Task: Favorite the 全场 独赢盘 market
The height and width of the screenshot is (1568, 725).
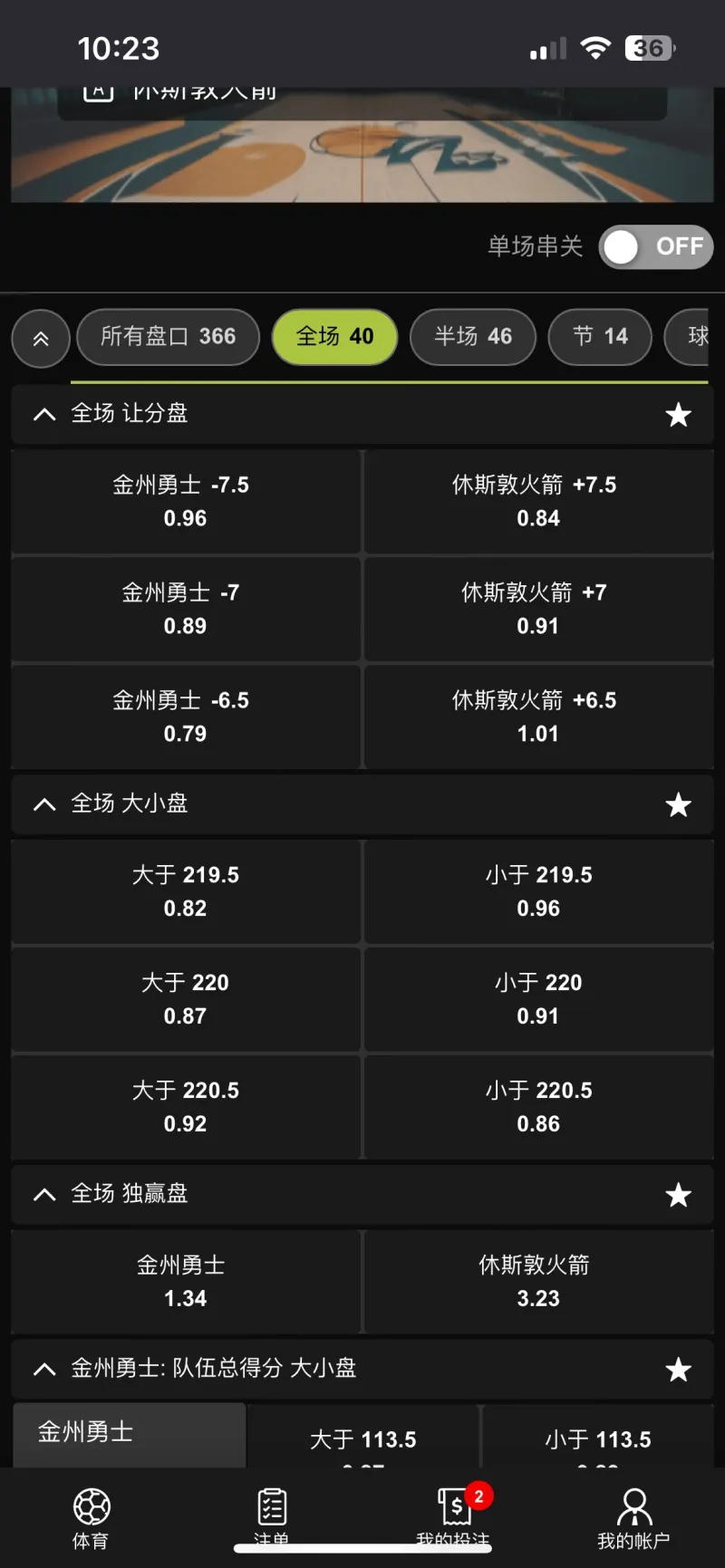Action: coord(678,1196)
